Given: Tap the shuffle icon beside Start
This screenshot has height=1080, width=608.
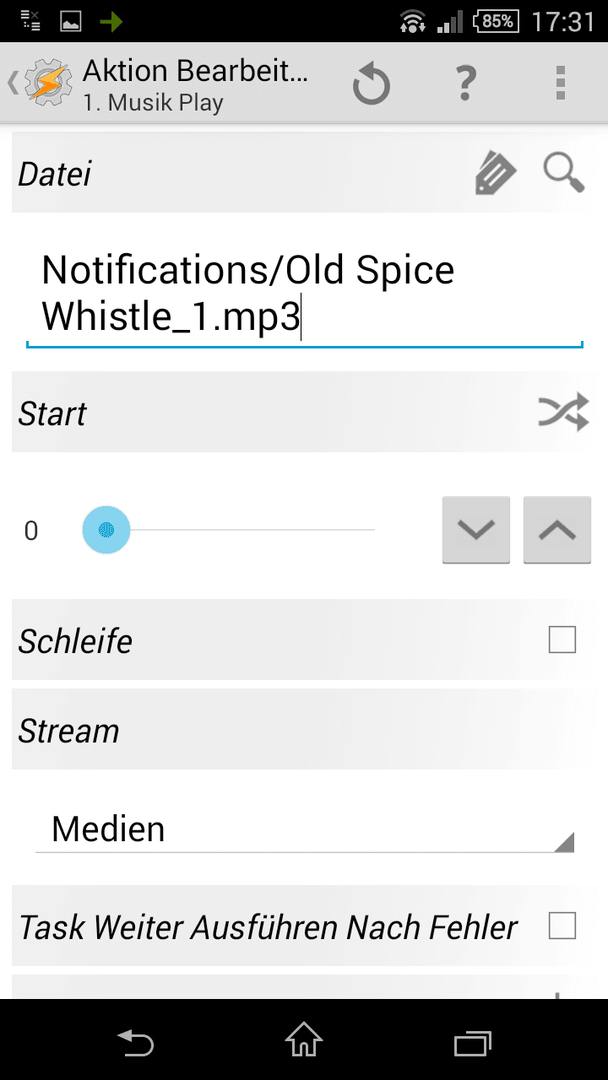Looking at the screenshot, I should (563, 412).
